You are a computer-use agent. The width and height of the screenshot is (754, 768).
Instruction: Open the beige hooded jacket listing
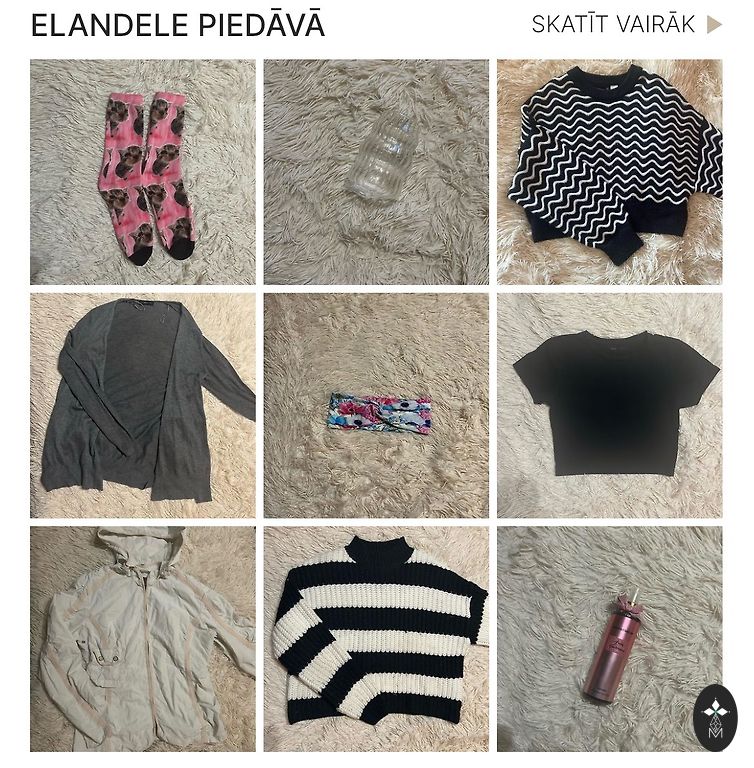(x=142, y=639)
